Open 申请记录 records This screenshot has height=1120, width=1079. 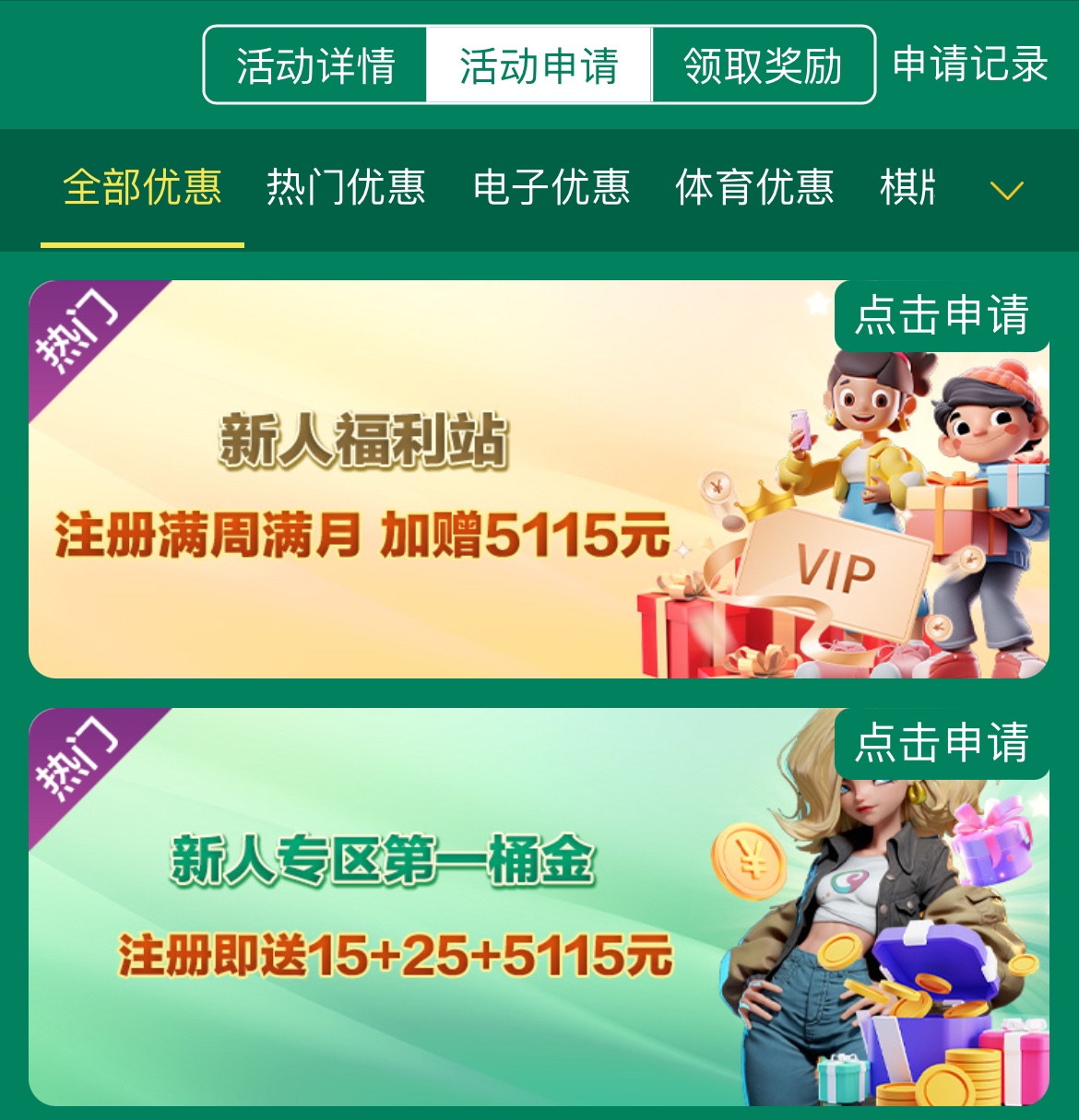970,64
